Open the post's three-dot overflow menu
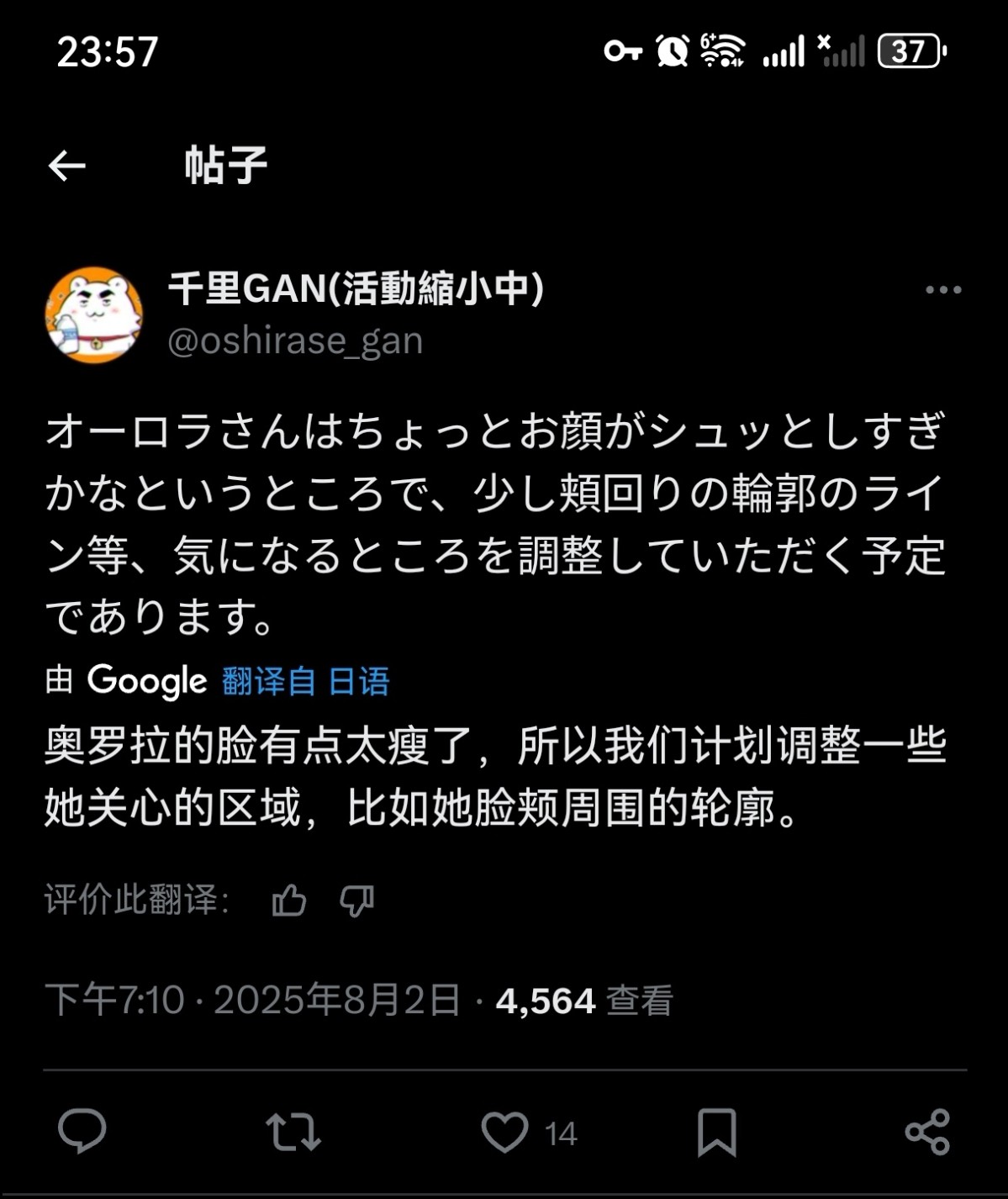 pos(942,290)
